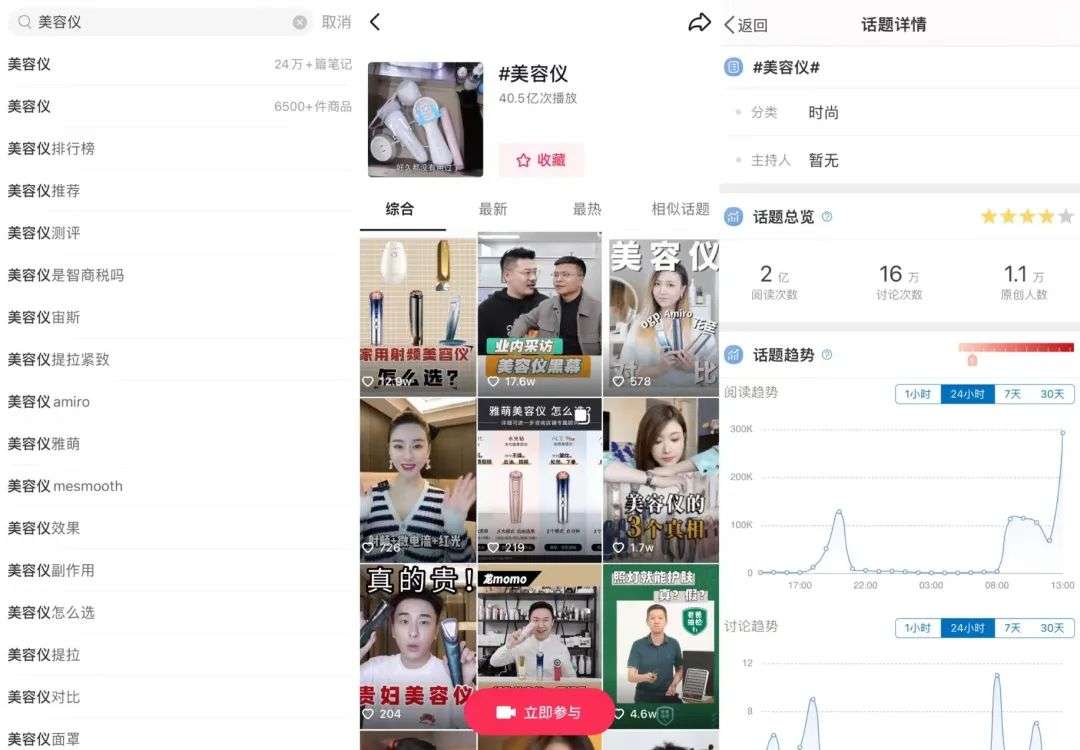
Task: Show the 30天 reading trend
Action: tap(1052, 394)
